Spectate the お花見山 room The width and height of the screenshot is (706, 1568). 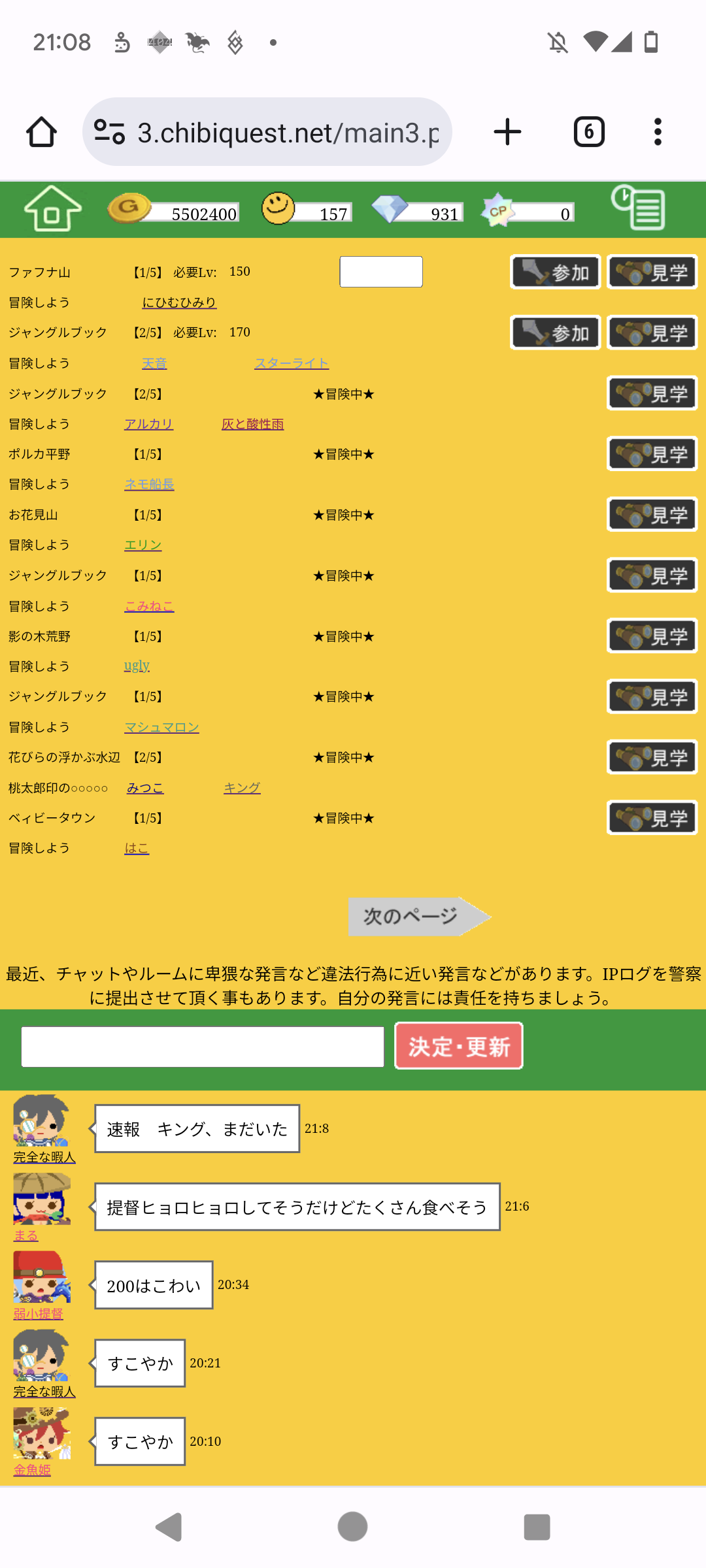pyautogui.click(x=652, y=515)
